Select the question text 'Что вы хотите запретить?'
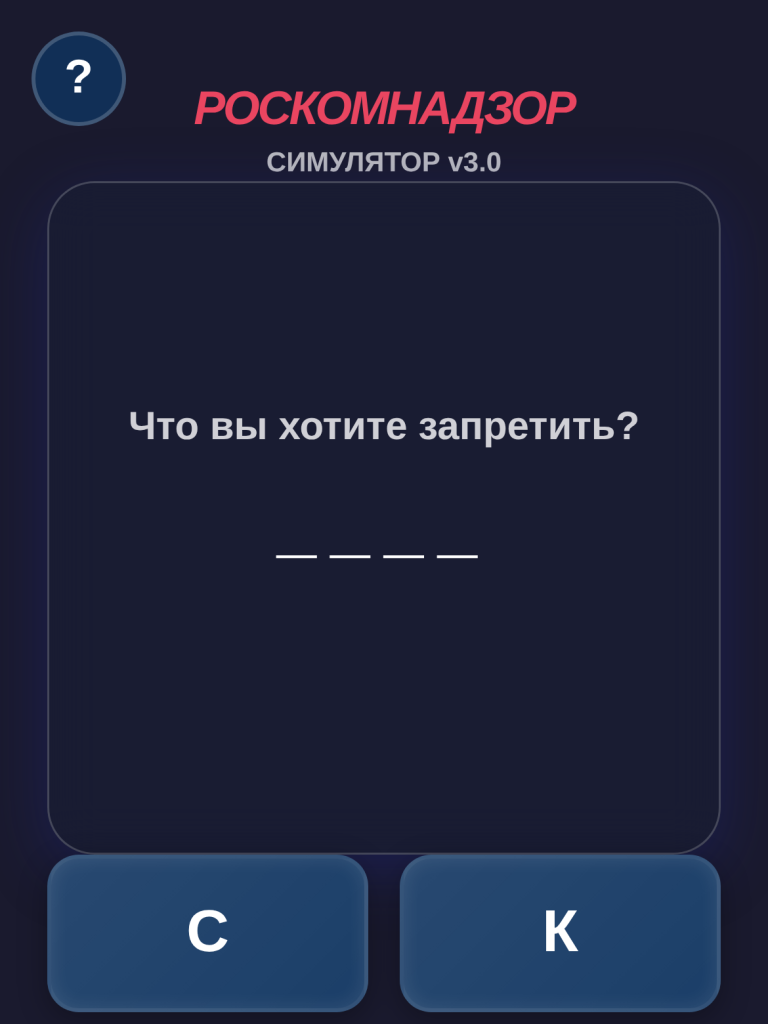This screenshot has height=1024, width=768. pyautogui.click(x=384, y=425)
